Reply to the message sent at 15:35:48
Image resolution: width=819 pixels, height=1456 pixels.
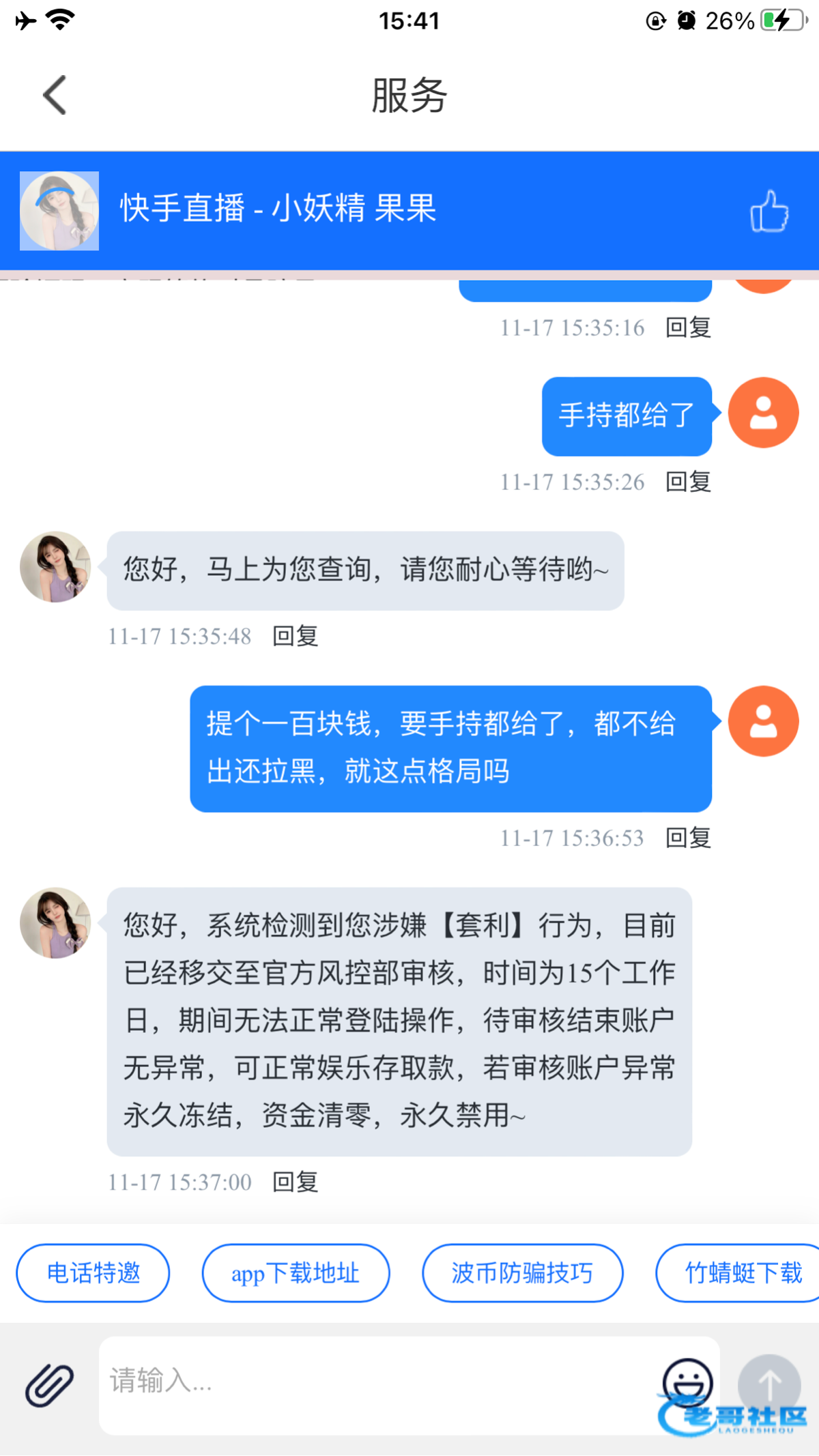tap(295, 636)
